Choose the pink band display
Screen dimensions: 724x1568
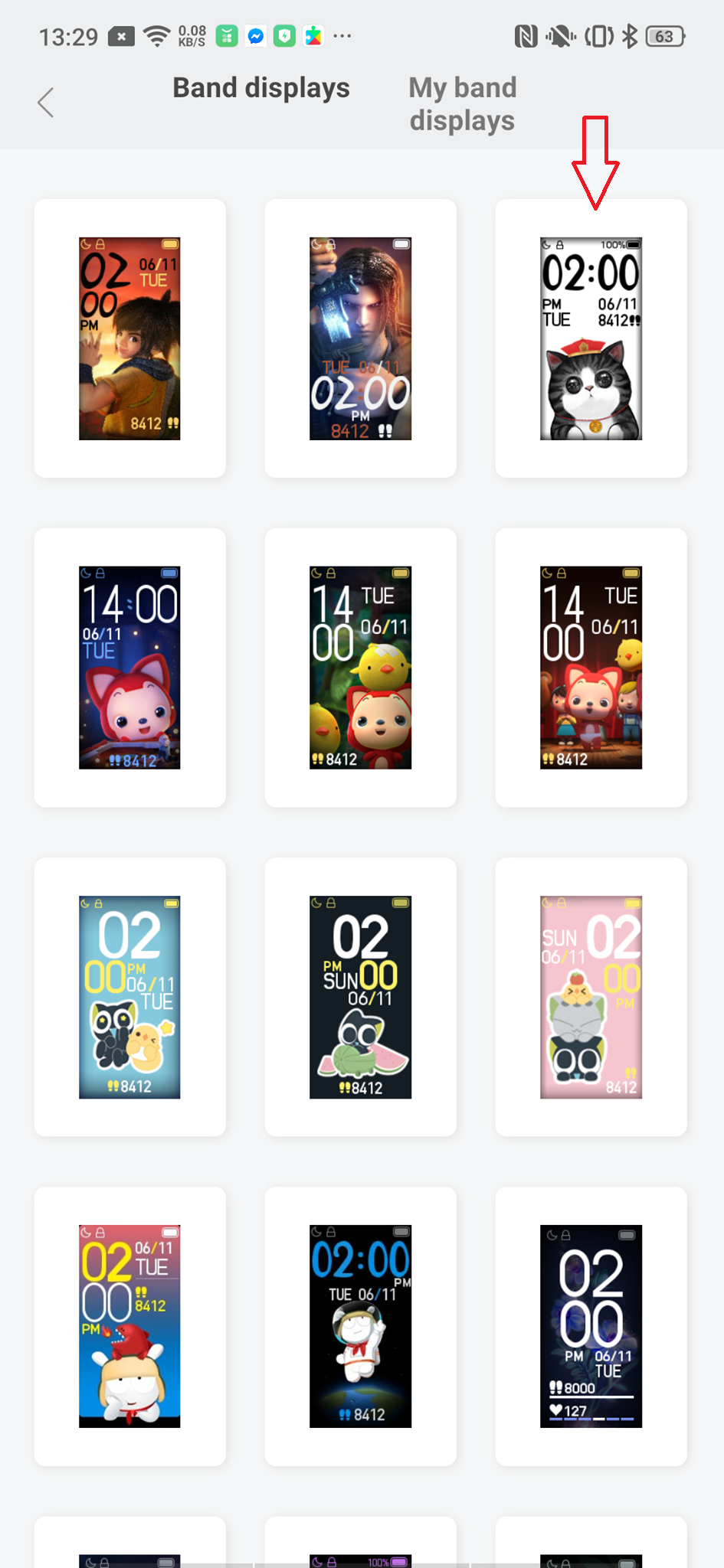pyautogui.click(x=591, y=997)
